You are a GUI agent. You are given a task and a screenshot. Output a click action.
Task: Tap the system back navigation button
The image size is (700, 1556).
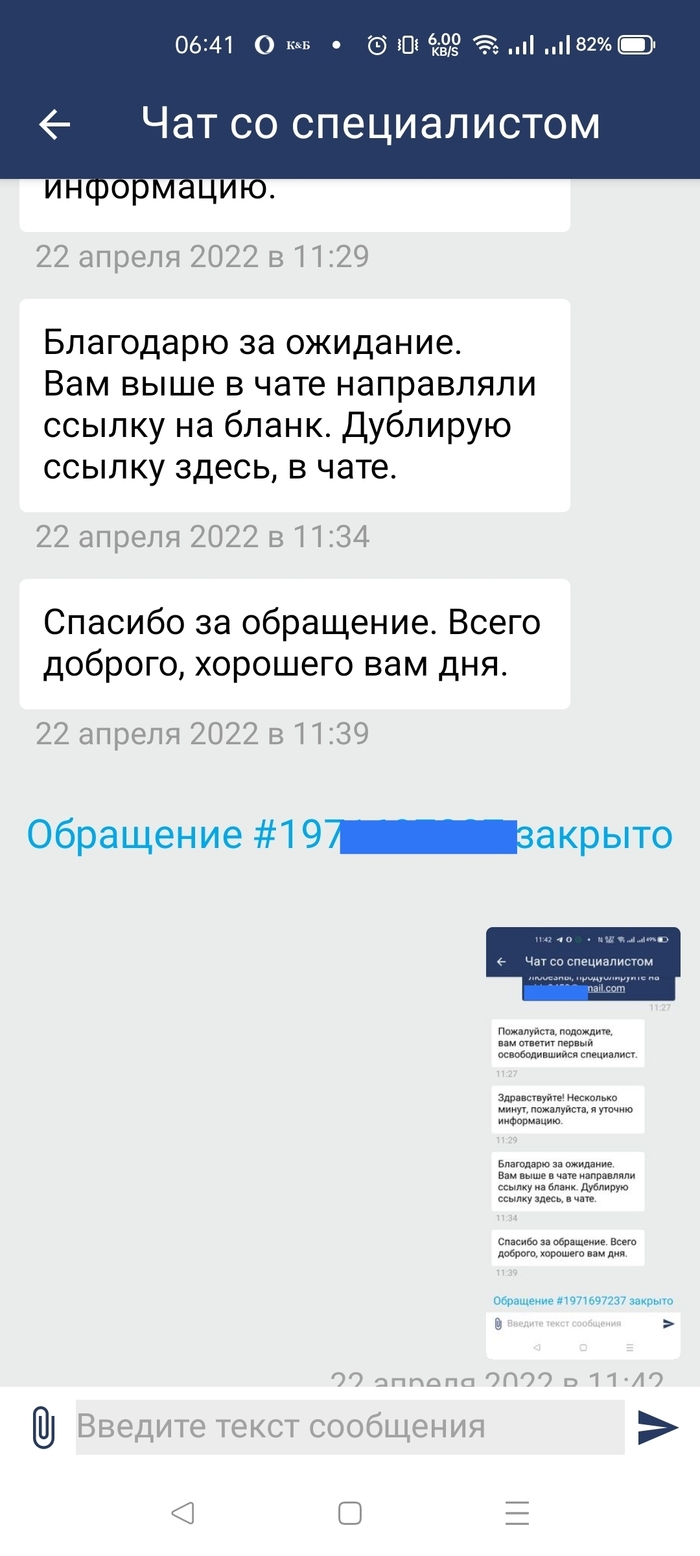click(182, 1513)
